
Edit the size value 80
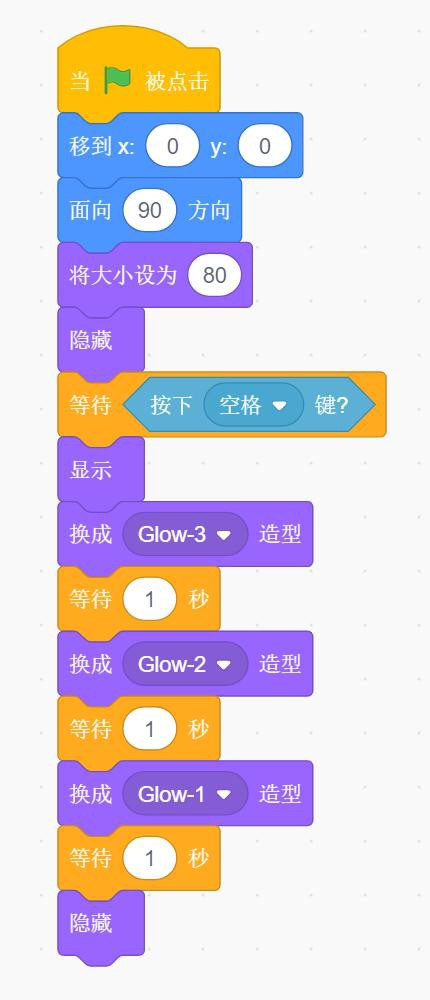coord(215,275)
